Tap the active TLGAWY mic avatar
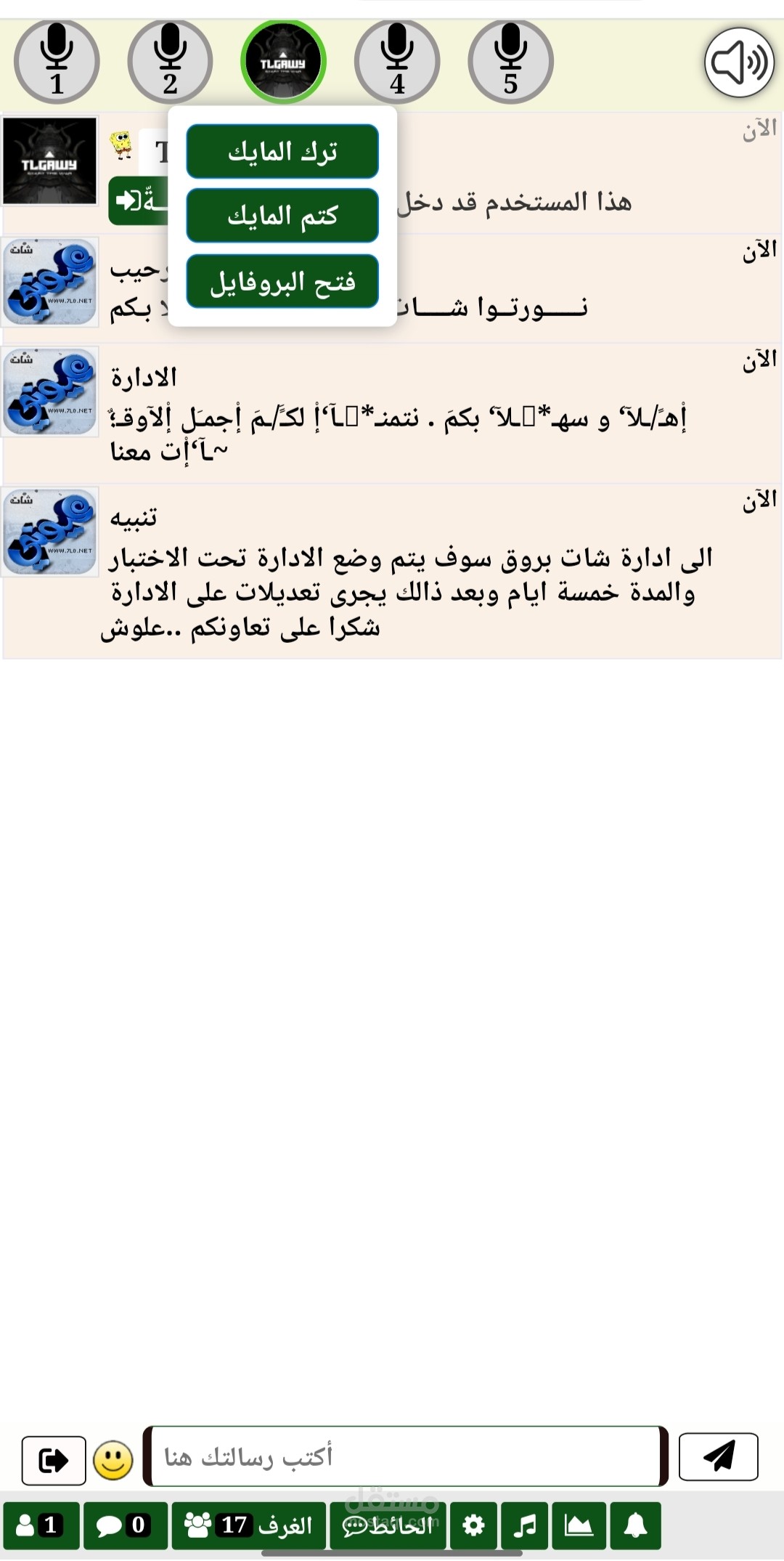 pos(283,62)
